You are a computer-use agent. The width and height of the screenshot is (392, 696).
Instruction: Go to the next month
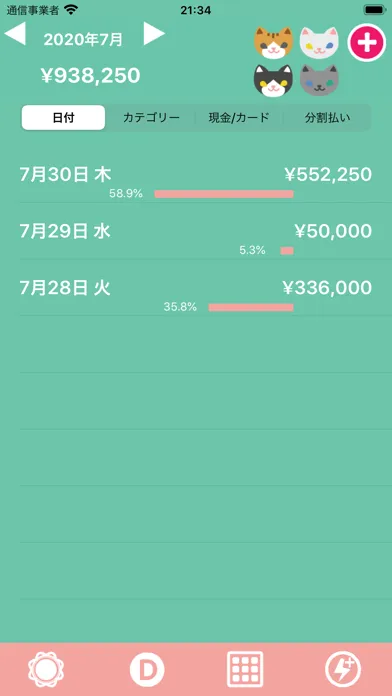[x=154, y=34]
